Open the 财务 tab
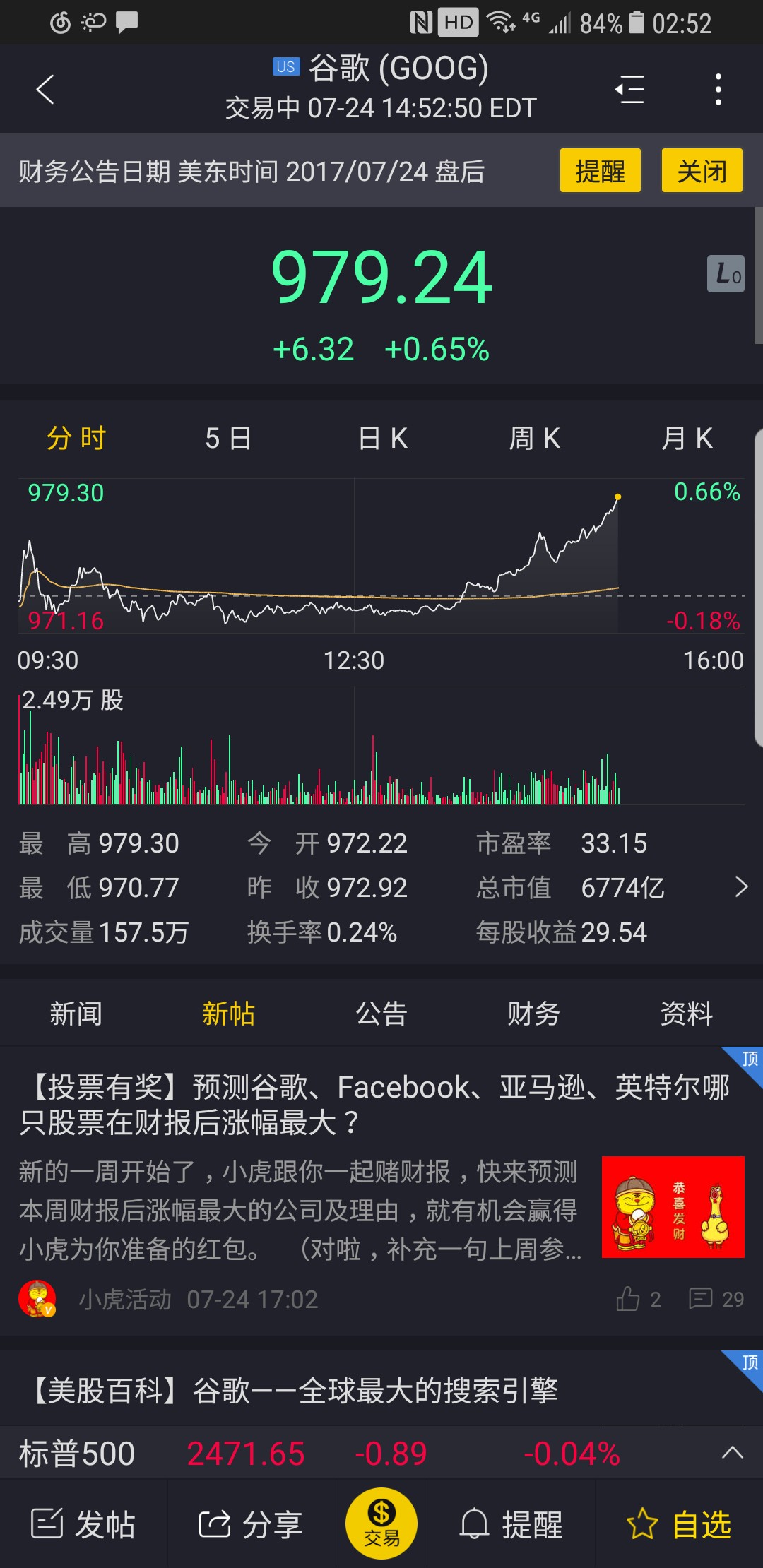Image resolution: width=763 pixels, height=1568 pixels. pos(534,1014)
